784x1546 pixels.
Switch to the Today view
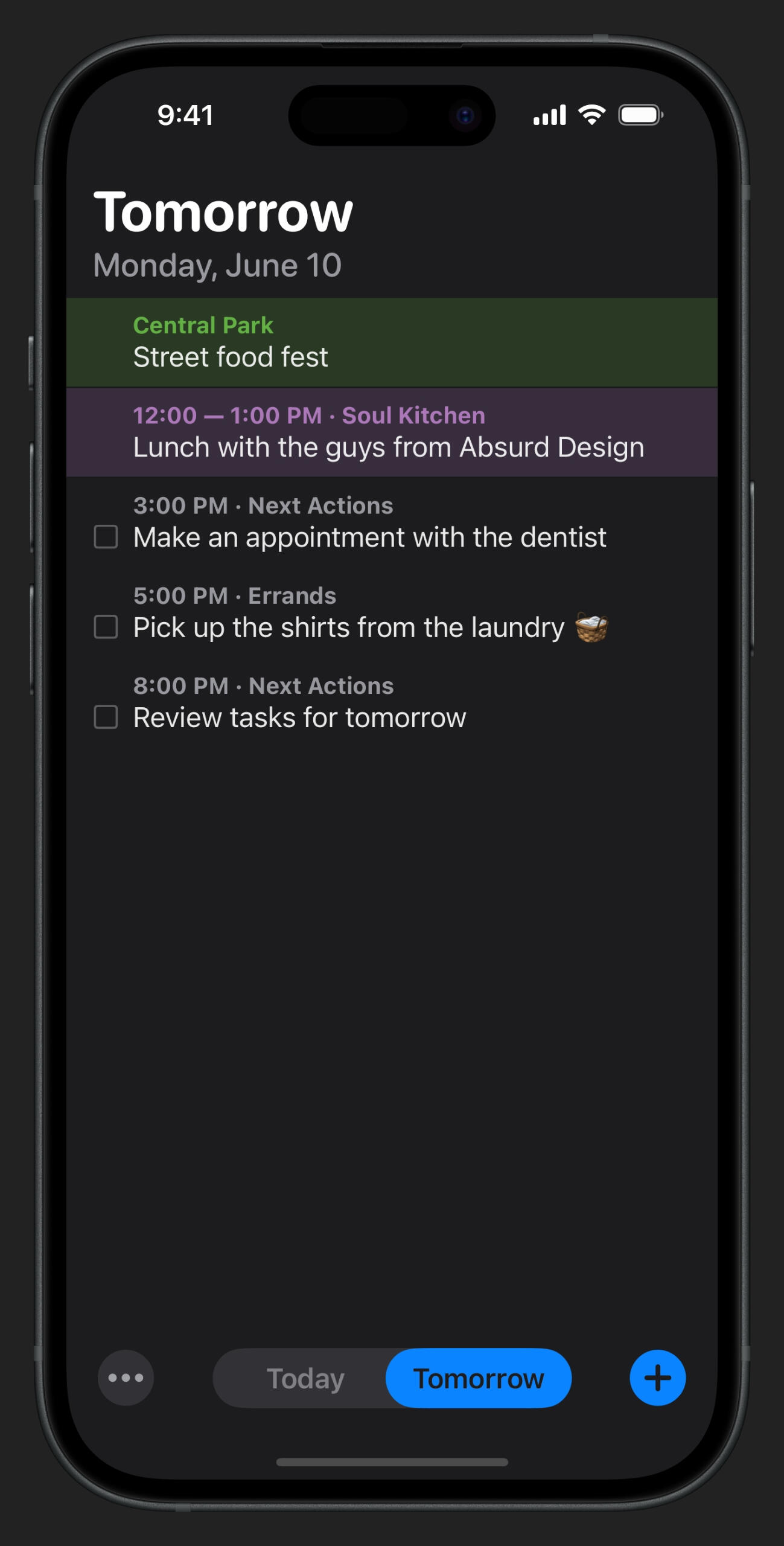coord(304,1379)
